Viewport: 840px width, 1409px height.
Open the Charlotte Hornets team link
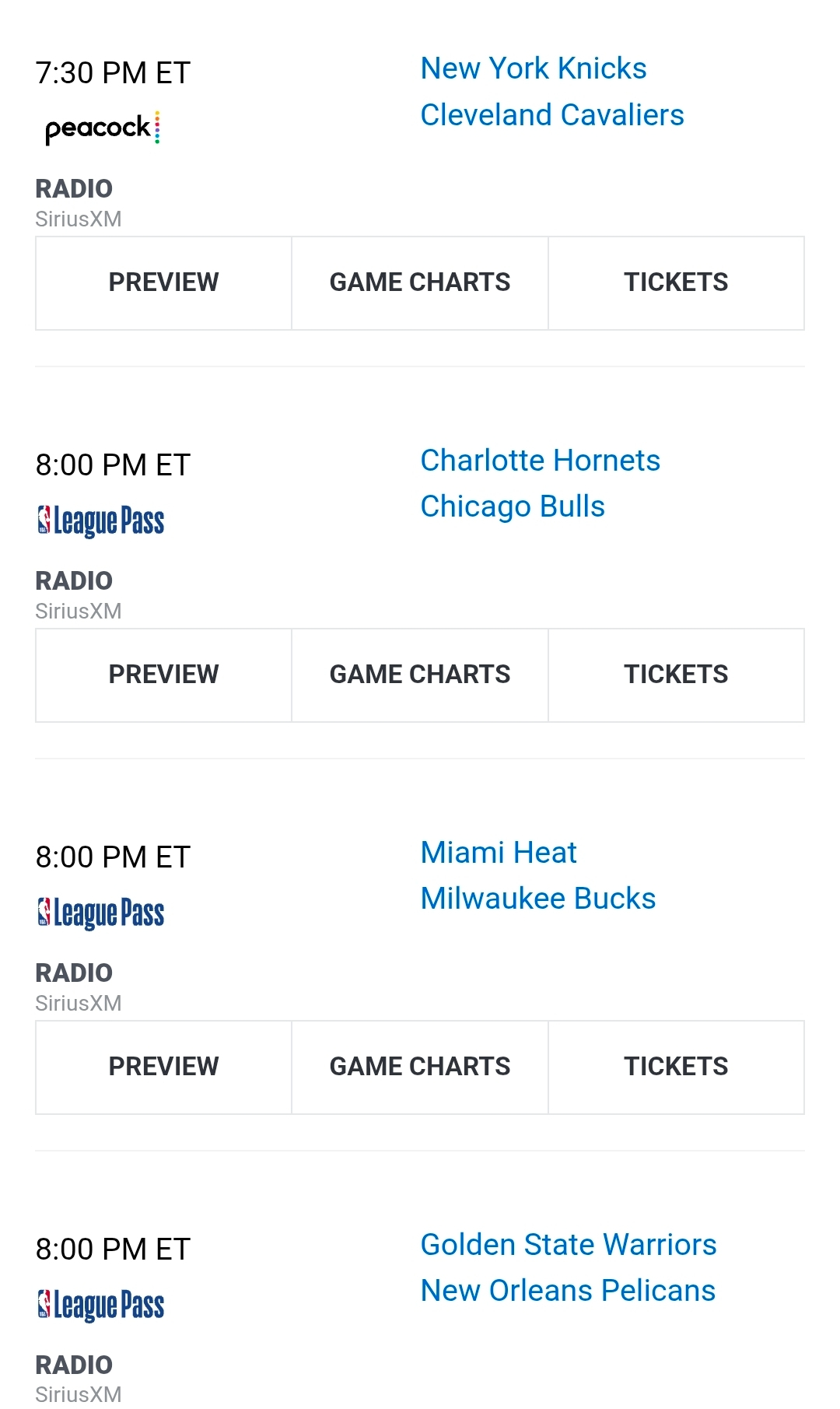coord(540,461)
